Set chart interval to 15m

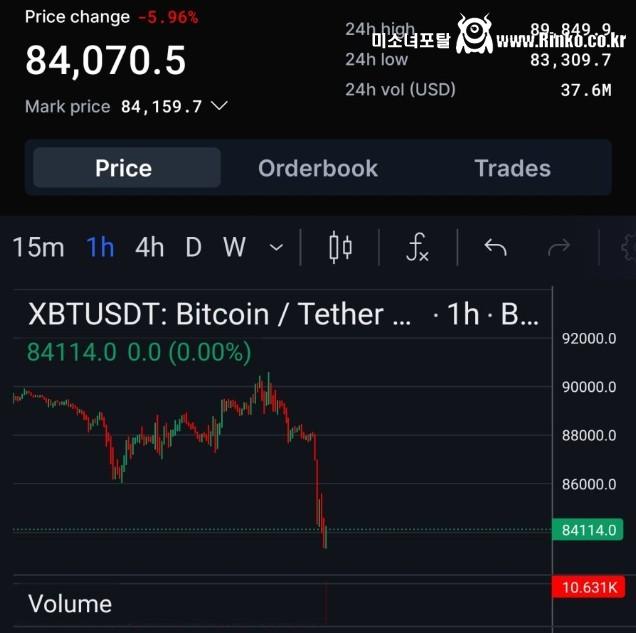[x=38, y=247]
